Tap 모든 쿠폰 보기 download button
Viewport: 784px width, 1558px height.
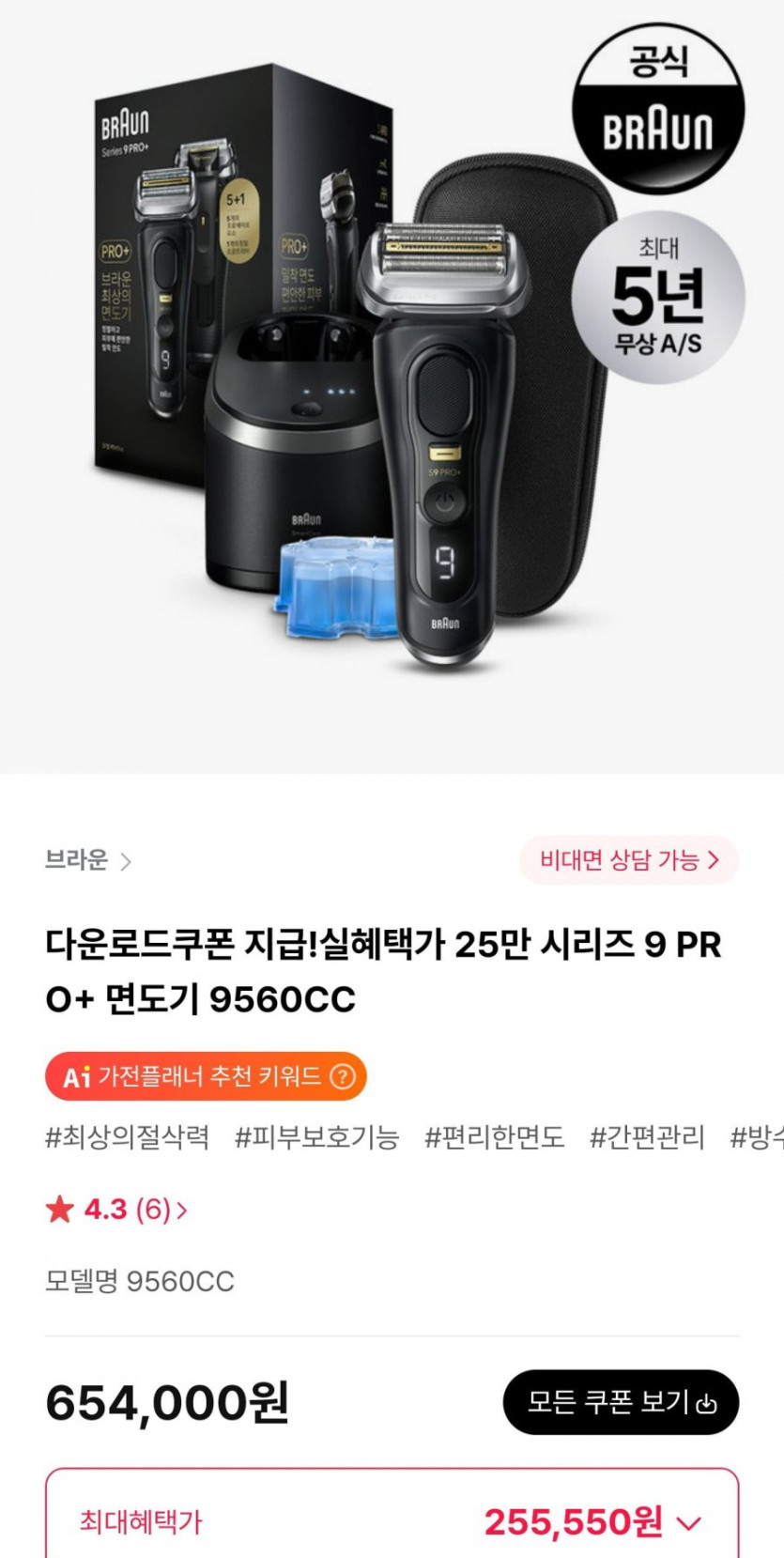[621, 1402]
